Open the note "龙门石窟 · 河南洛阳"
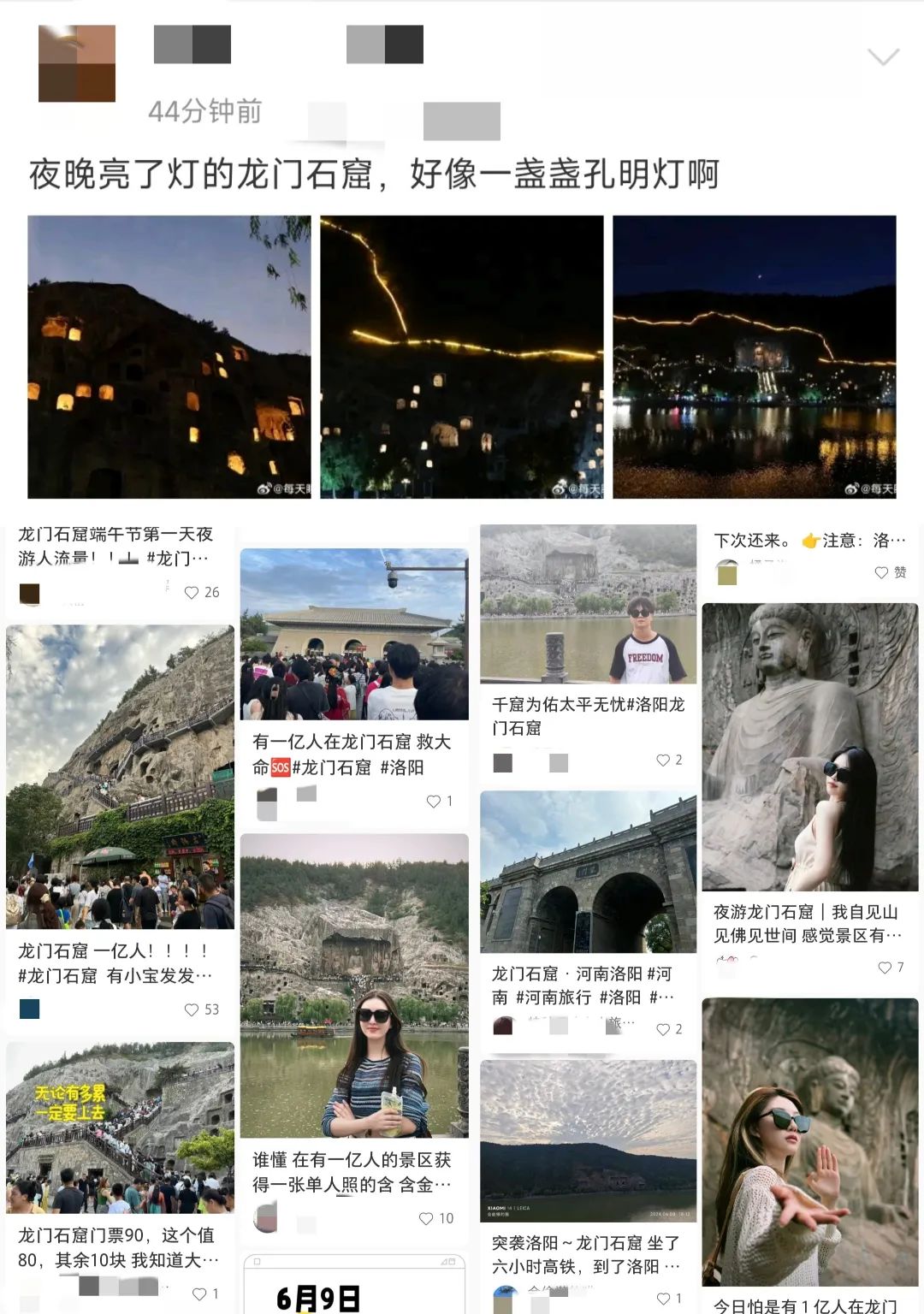 point(589,872)
